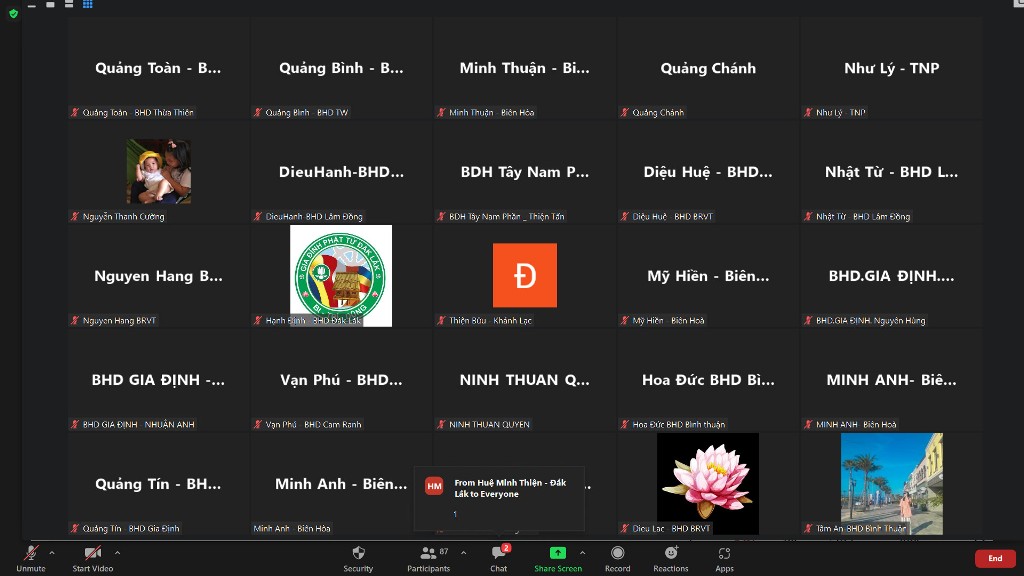
Task: Open chat message popup from Huệ Minh Thiện
Action: (499, 498)
